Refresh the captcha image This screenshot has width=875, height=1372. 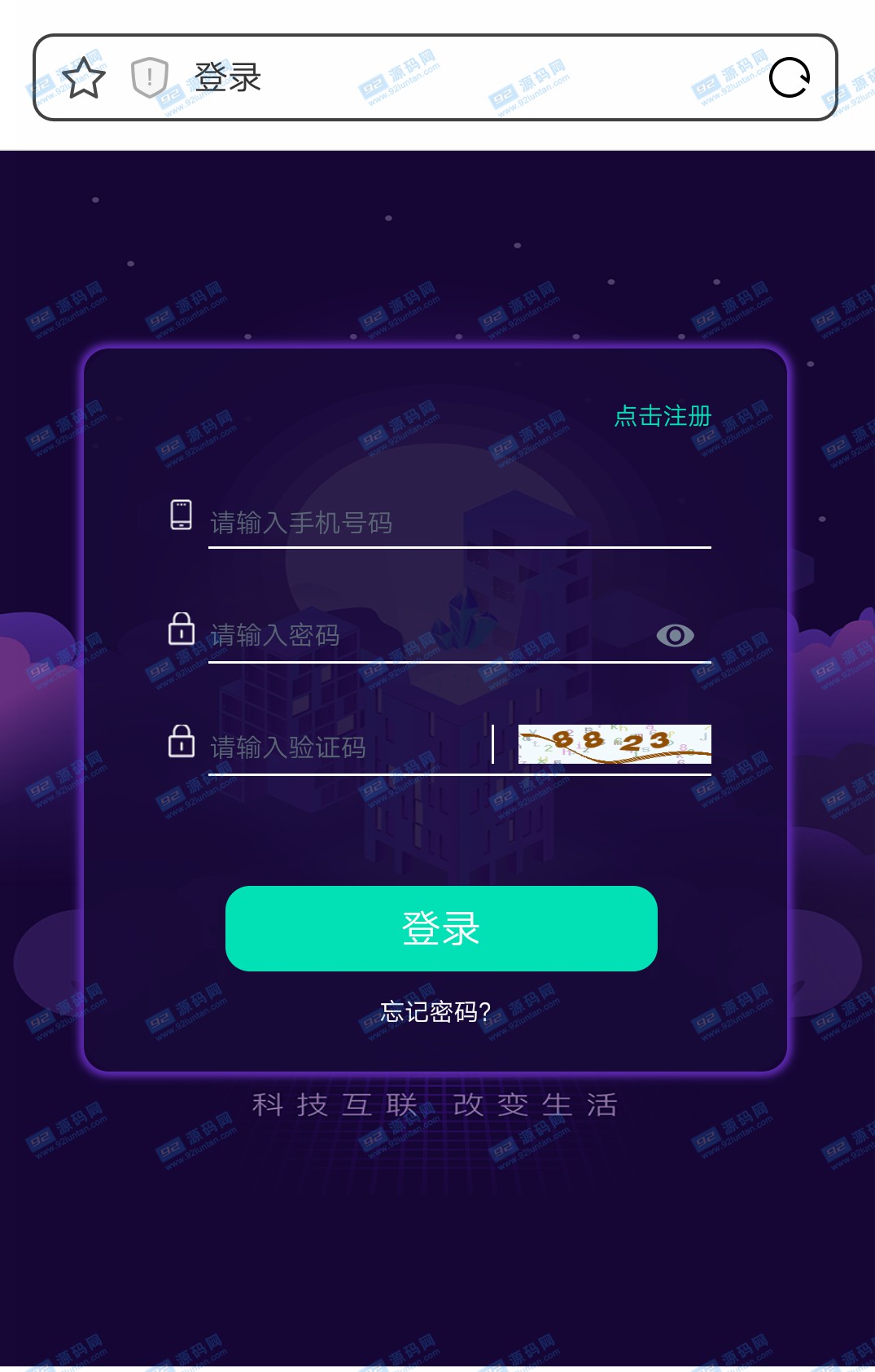pos(615,744)
